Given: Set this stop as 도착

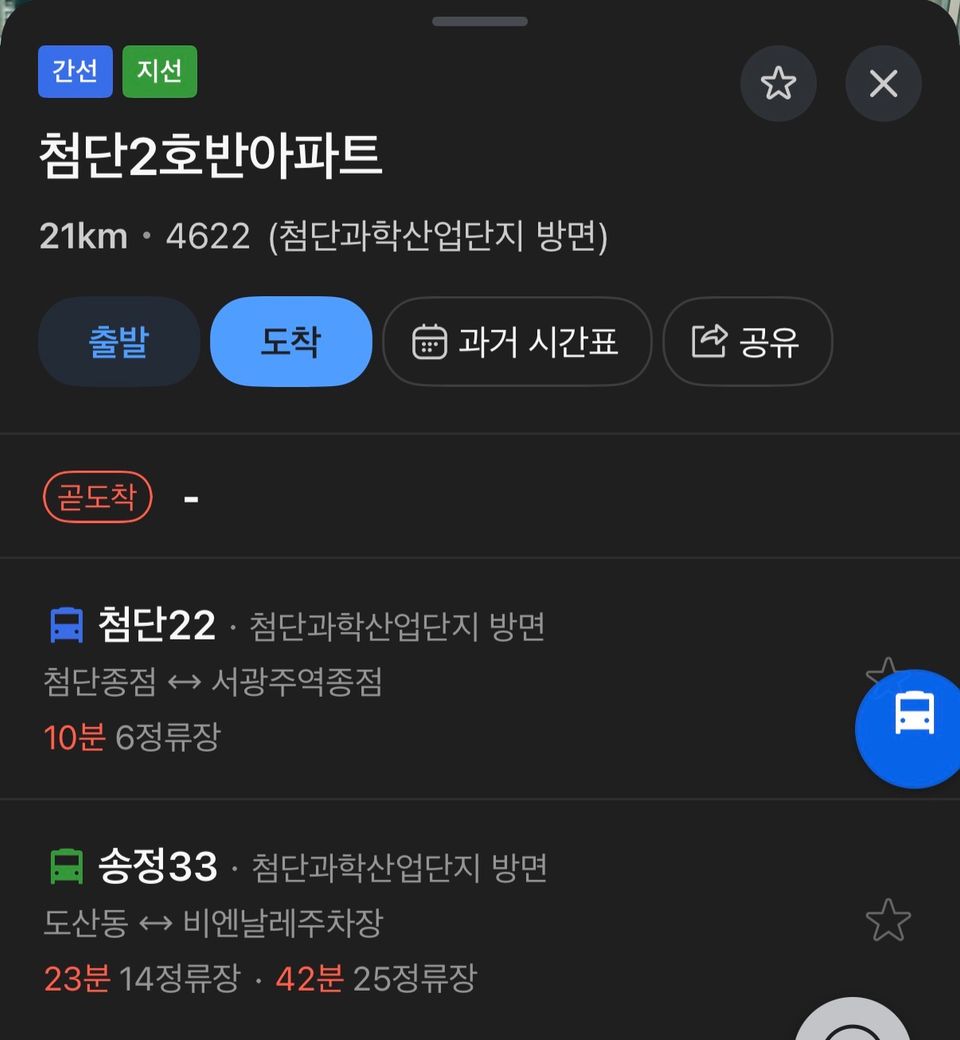Looking at the screenshot, I should (x=291, y=342).
